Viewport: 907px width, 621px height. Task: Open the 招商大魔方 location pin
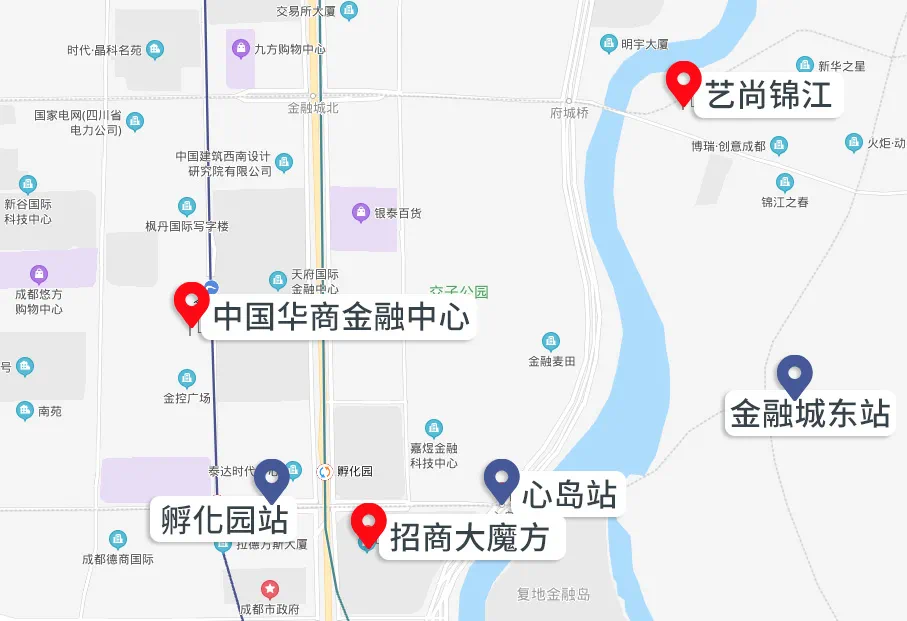coord(369,523)
